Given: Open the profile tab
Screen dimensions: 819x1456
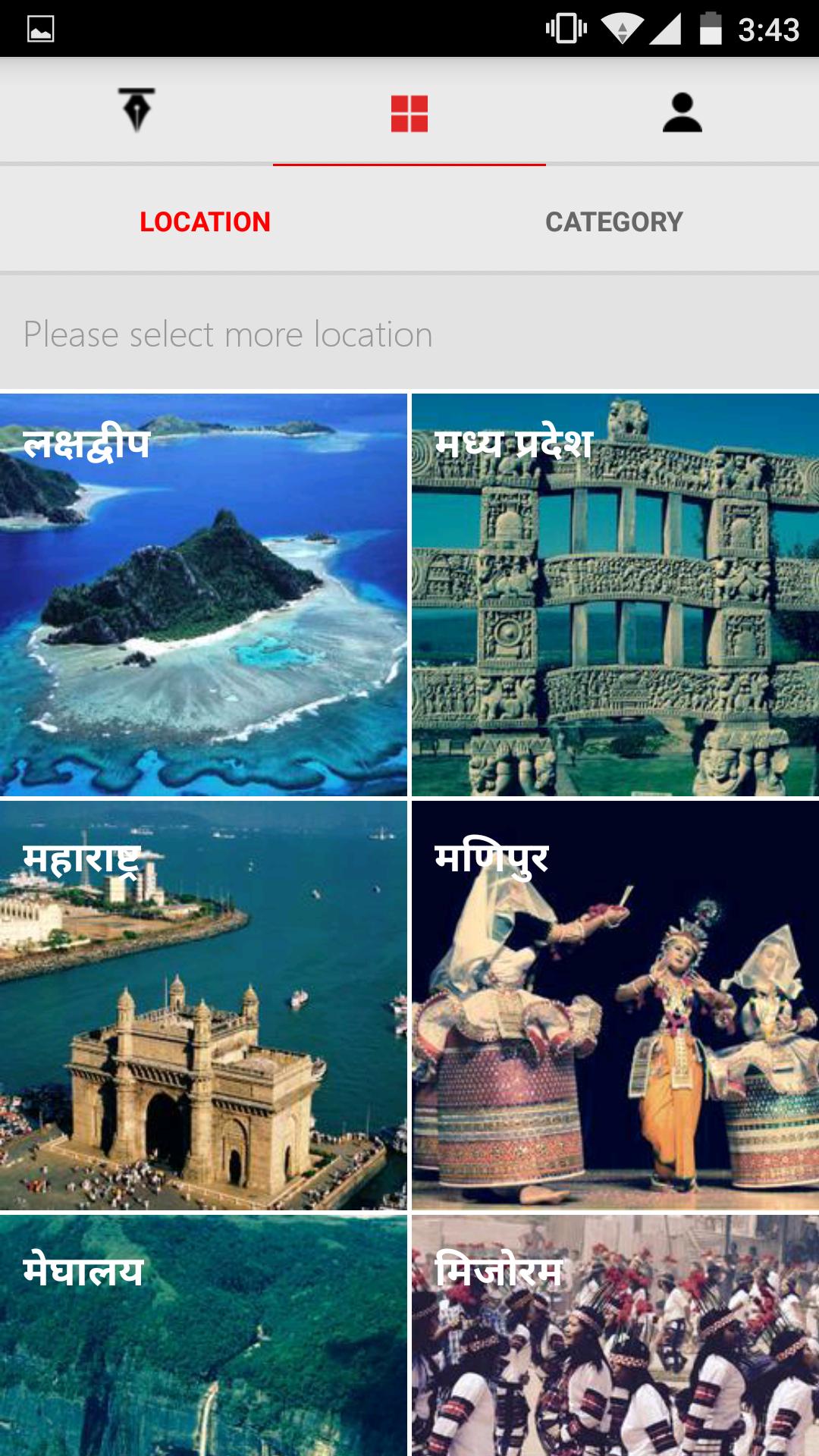Looking at the screenshot, I should 682,112.
